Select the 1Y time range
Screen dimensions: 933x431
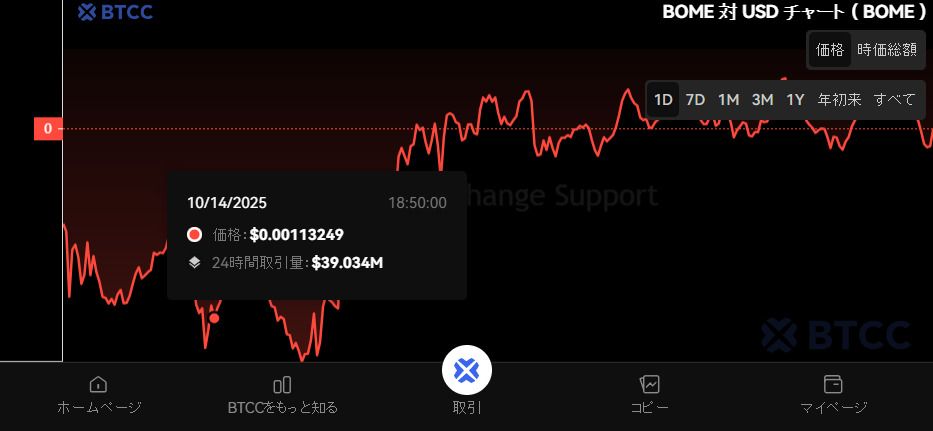[795, 99]
